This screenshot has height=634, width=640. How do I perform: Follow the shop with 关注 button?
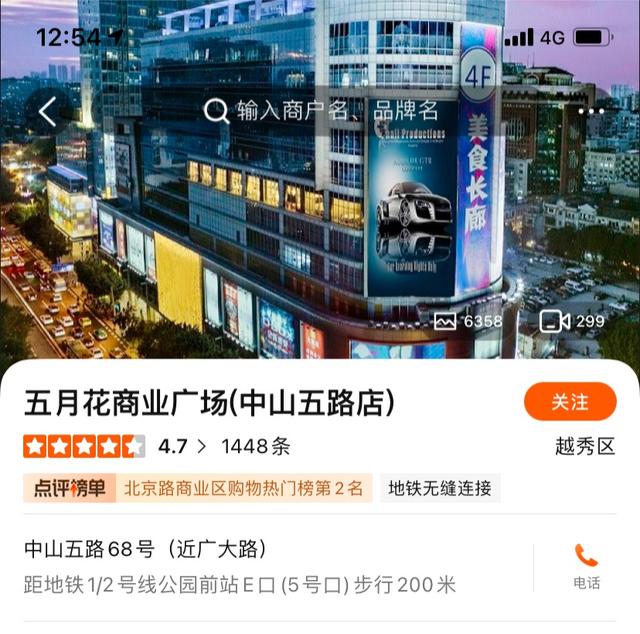(x=570, y=402)
